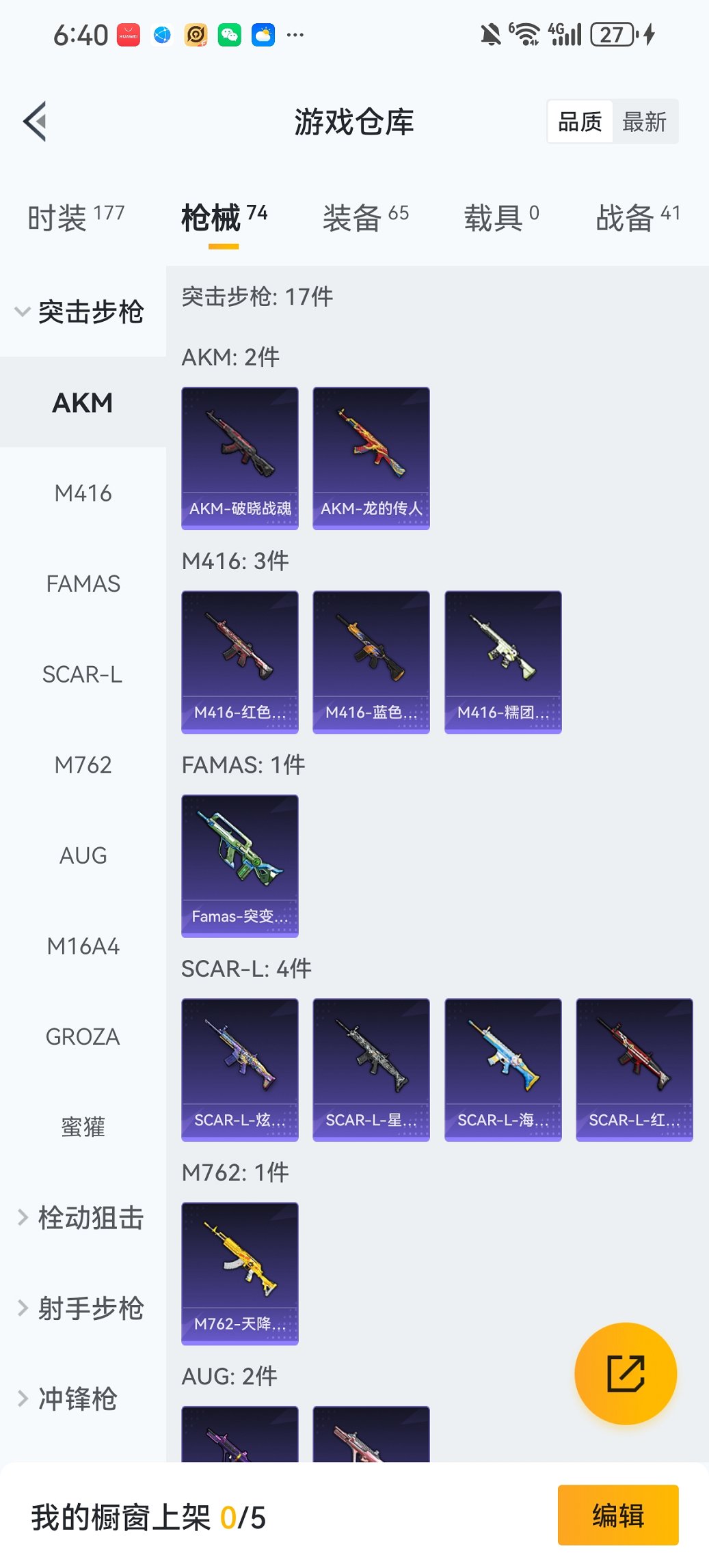This screenshot has width=709, height=1568.
Task: Switch to the 时装 tab
Action: point(75,217)
